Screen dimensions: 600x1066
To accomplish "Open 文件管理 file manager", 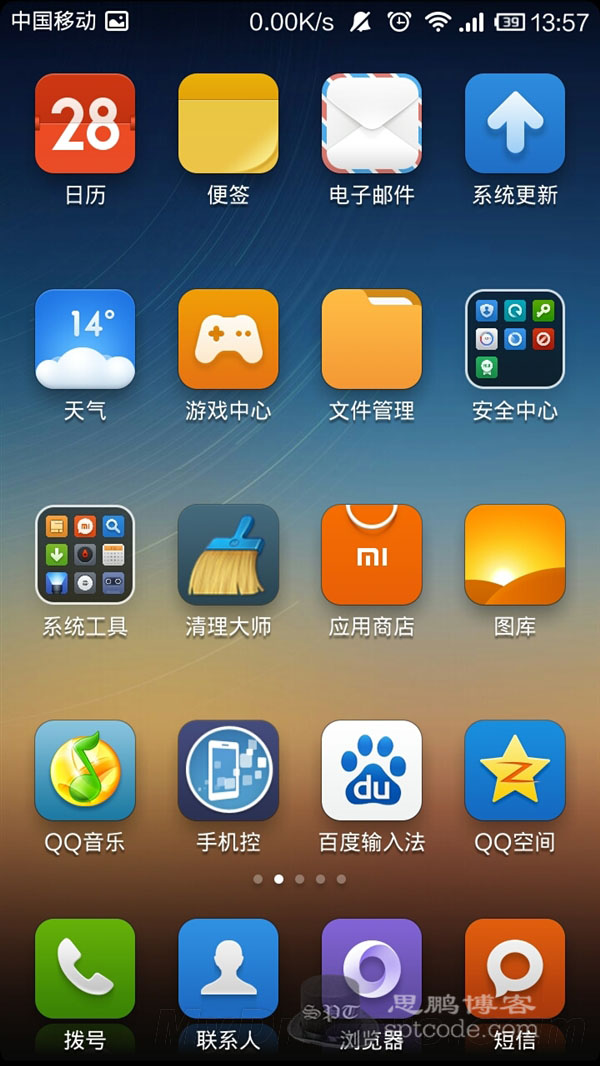I will pyautogui.click(x=372, y=340).
